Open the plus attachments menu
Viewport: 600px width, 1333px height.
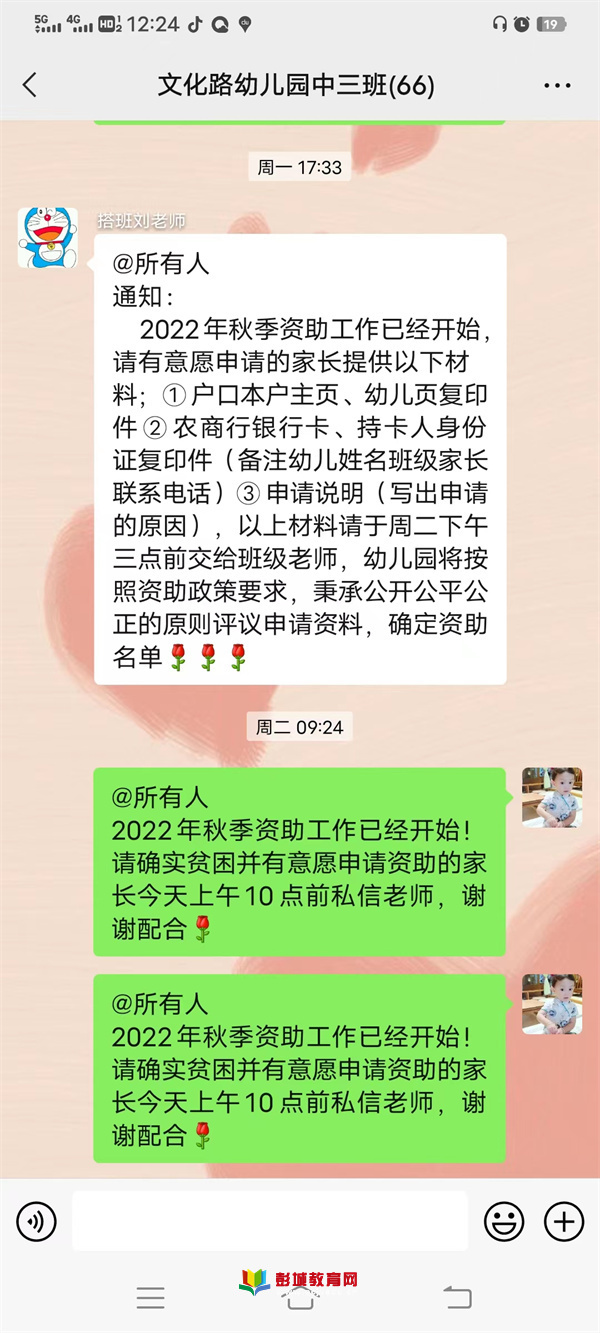tap(563, 1221)
